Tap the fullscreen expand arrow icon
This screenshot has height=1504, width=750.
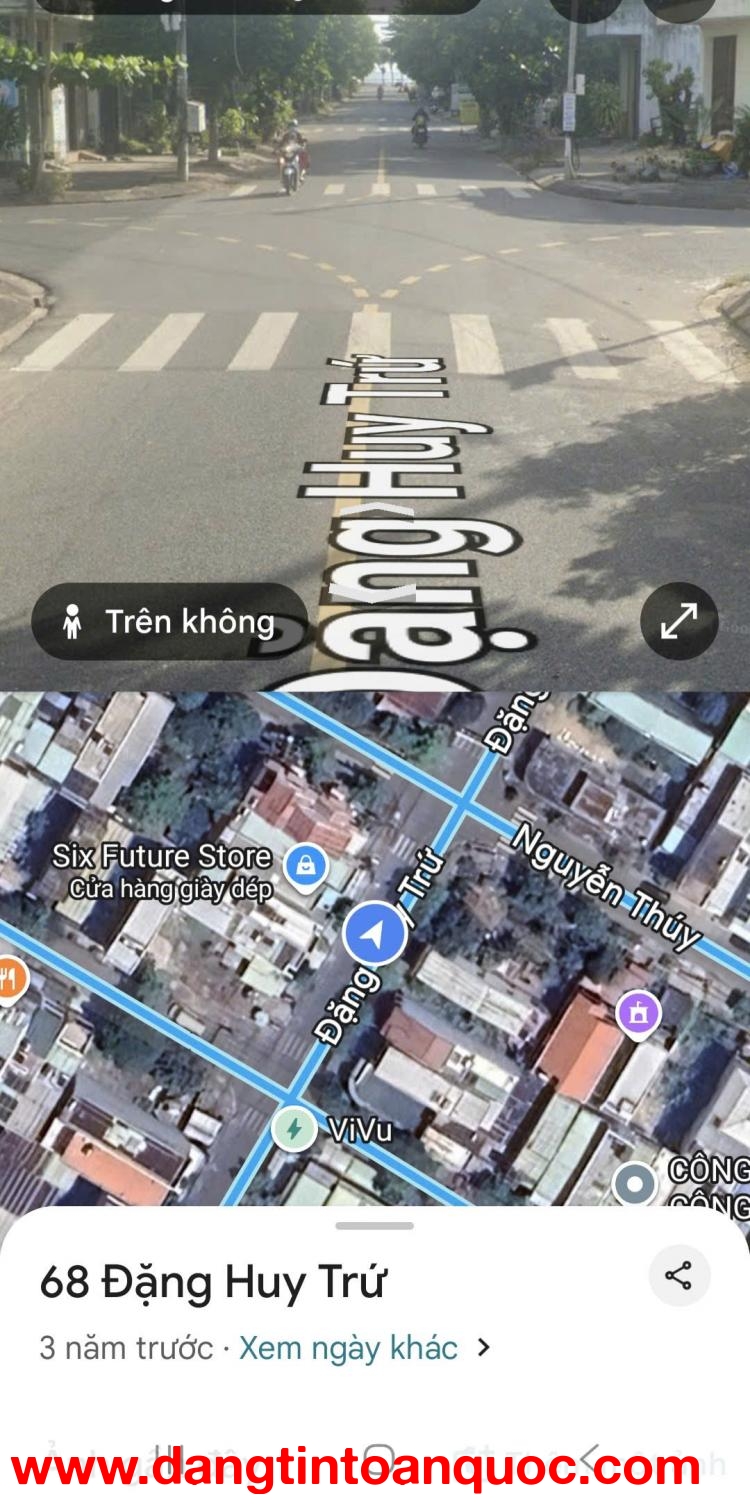677,620
